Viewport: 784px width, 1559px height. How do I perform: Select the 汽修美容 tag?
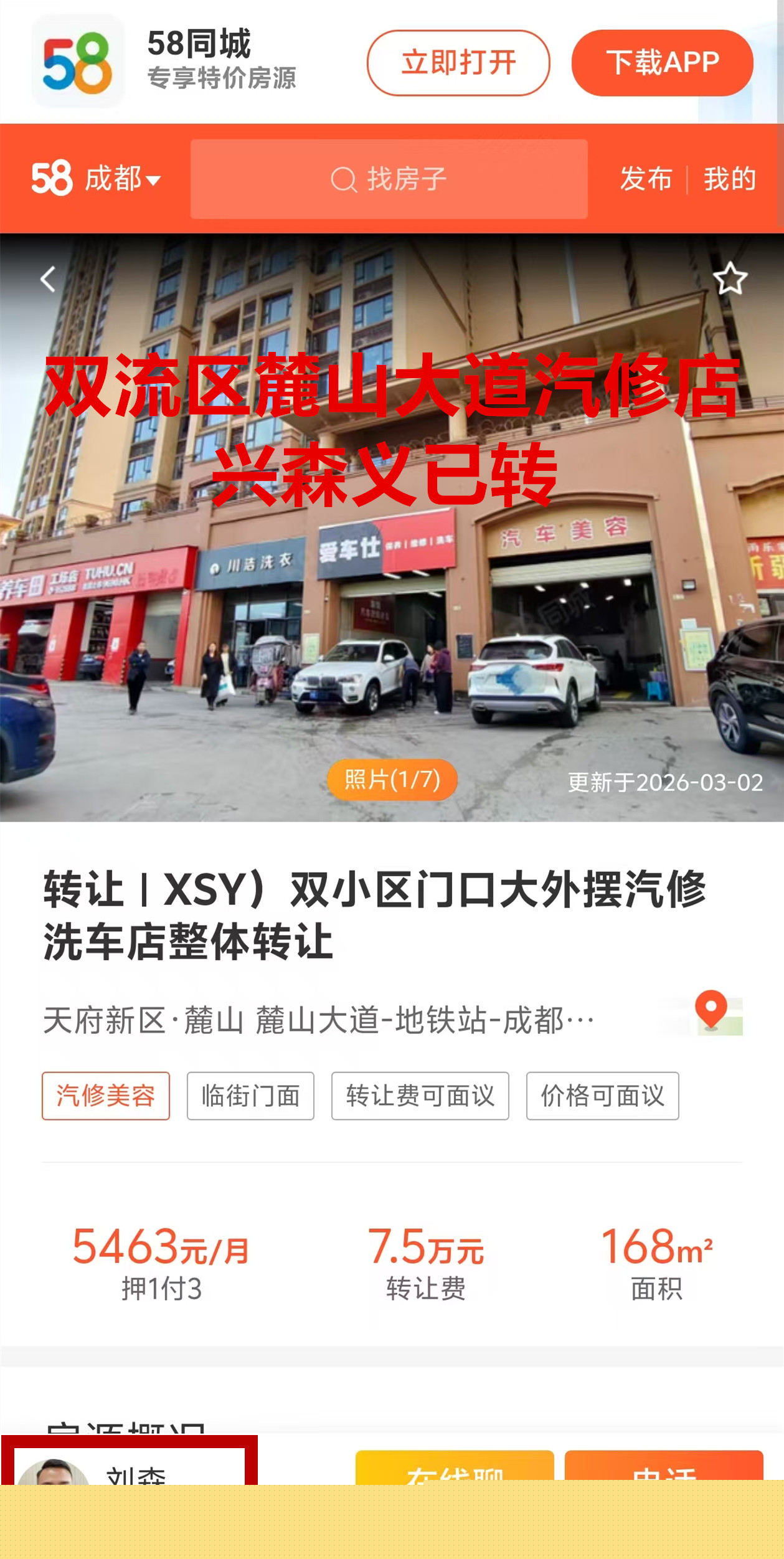[106, 1096]
